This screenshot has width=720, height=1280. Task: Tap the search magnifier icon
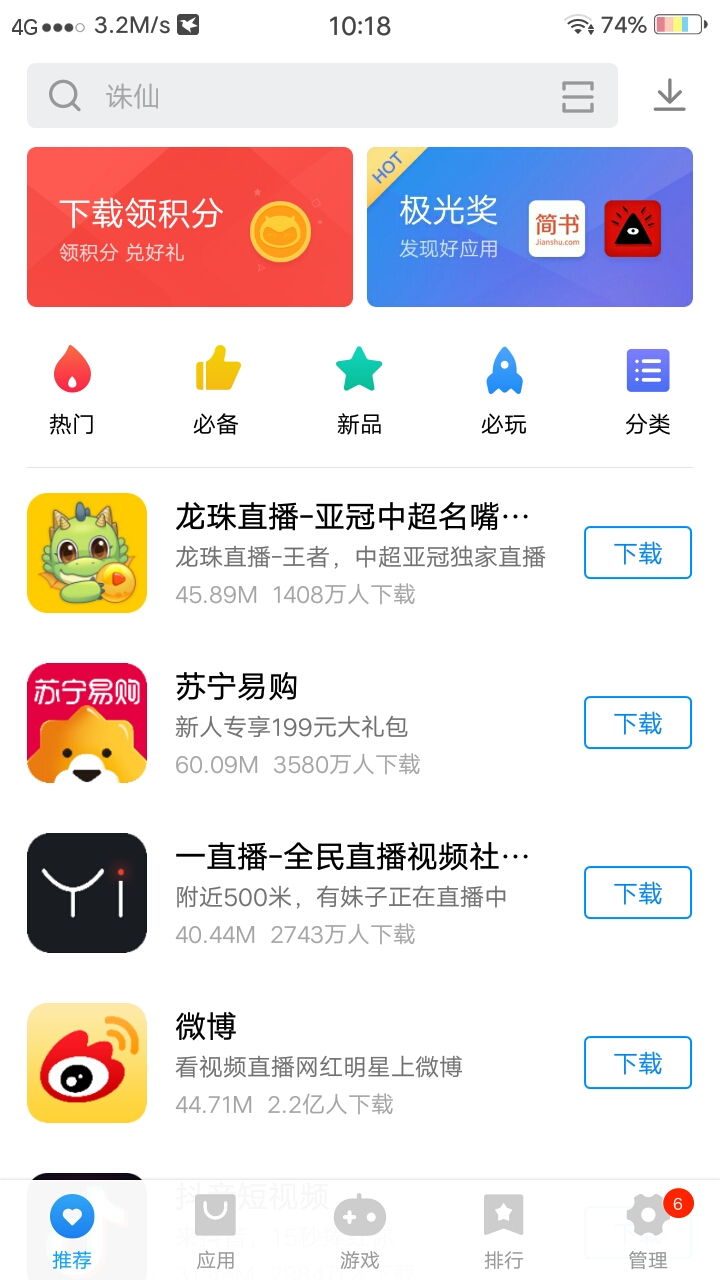tap(64, 95)
